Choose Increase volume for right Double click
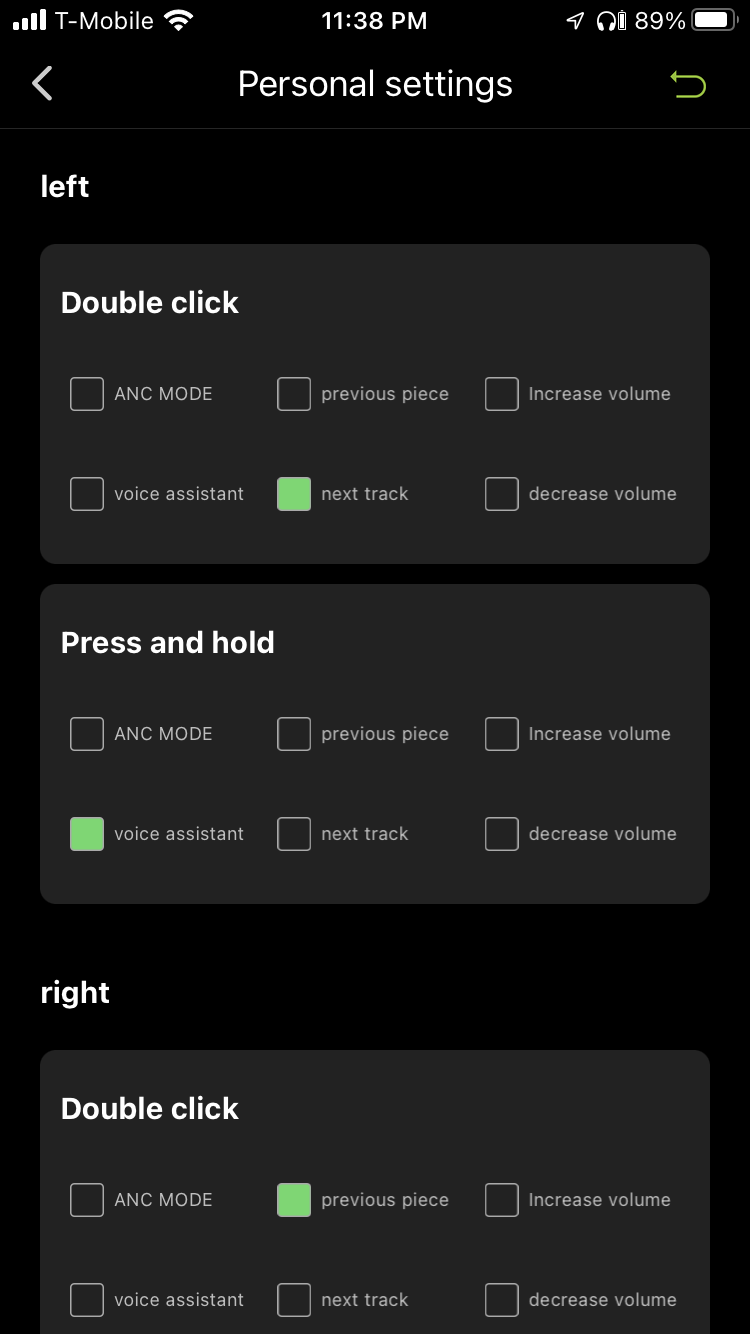 pyautogui.click(x=502, y=1200)
